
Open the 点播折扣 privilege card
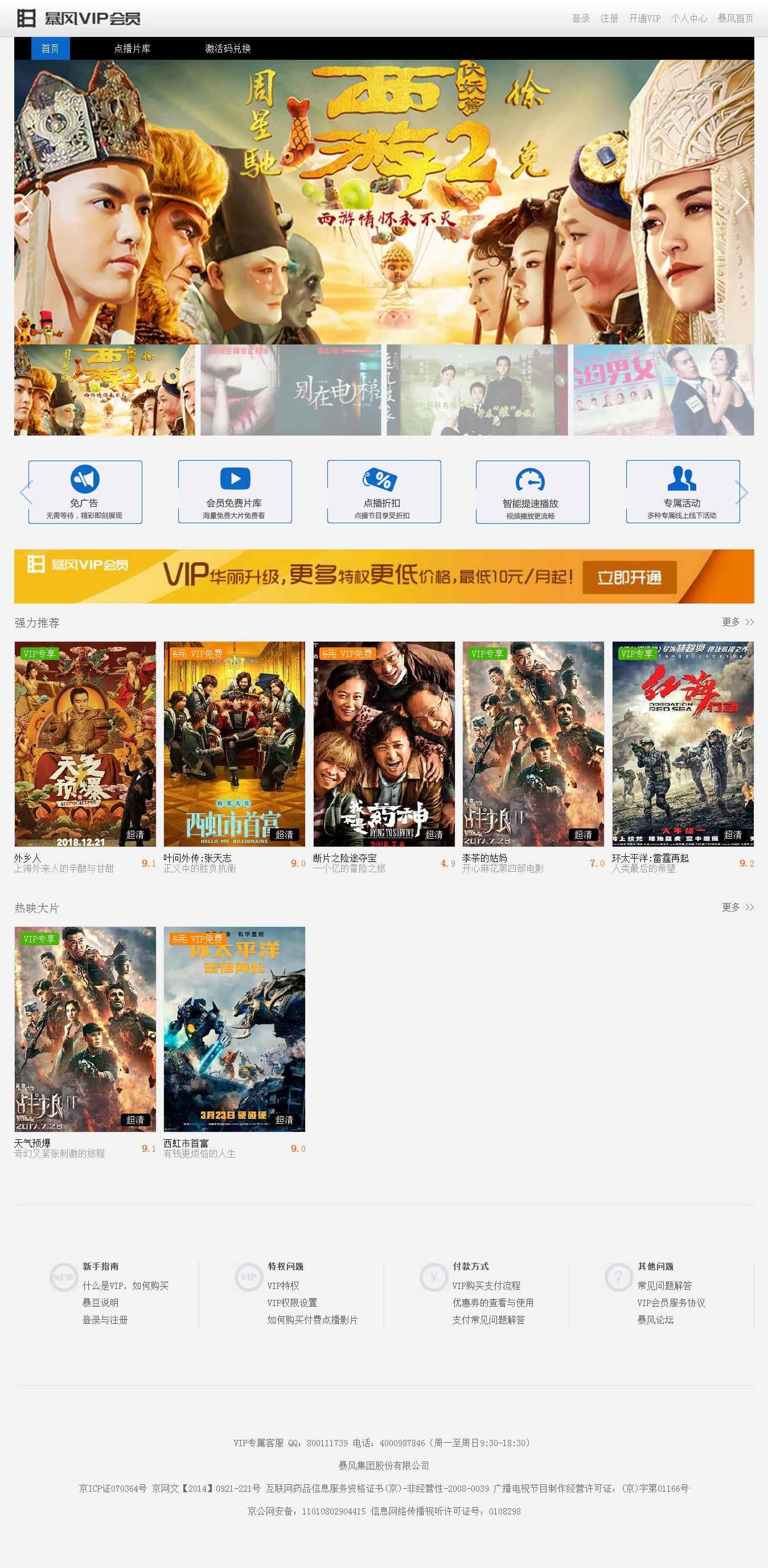pos(383,492)
